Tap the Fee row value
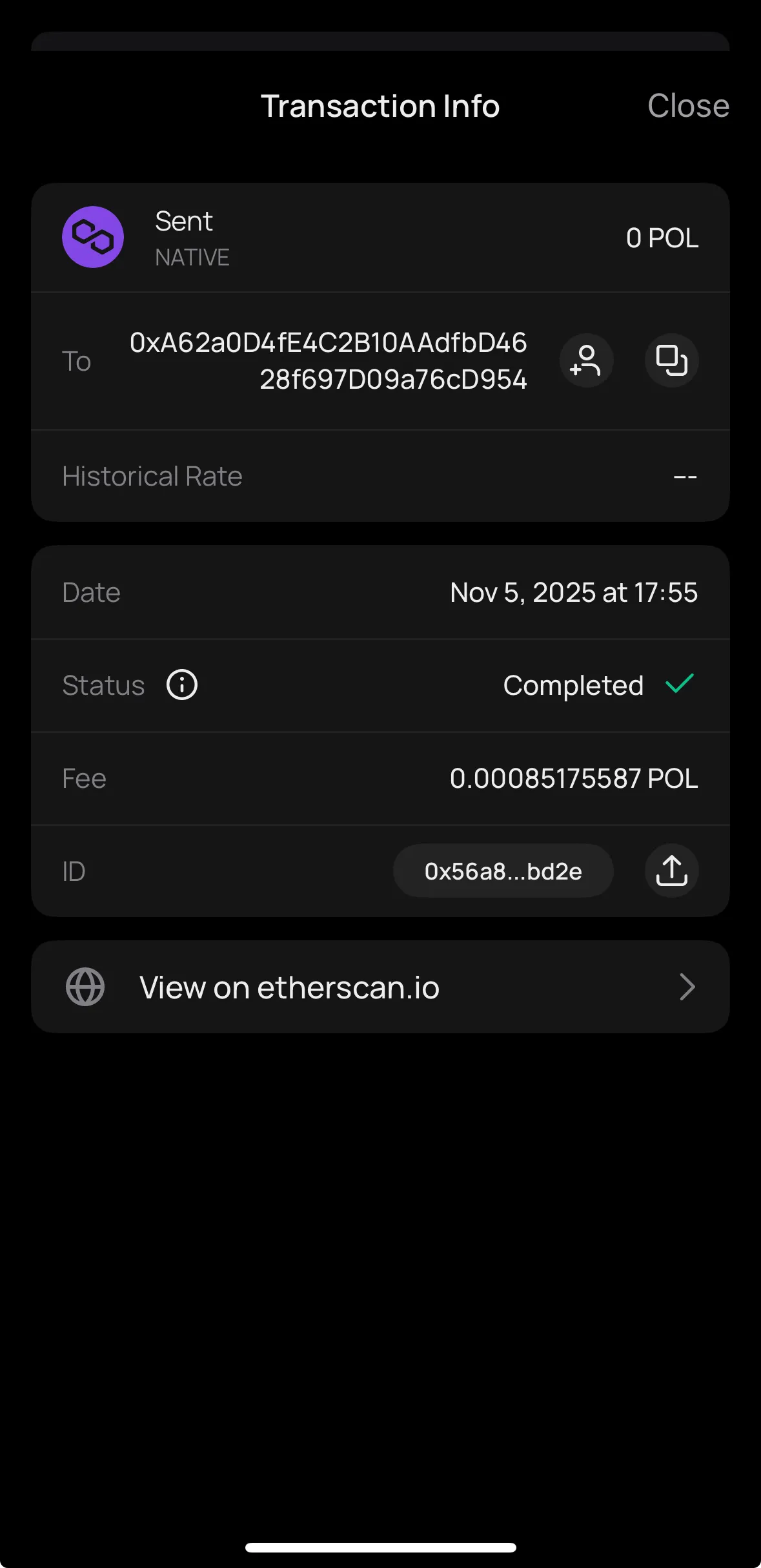The image size is (761, 1568). [x=574, y=778]
